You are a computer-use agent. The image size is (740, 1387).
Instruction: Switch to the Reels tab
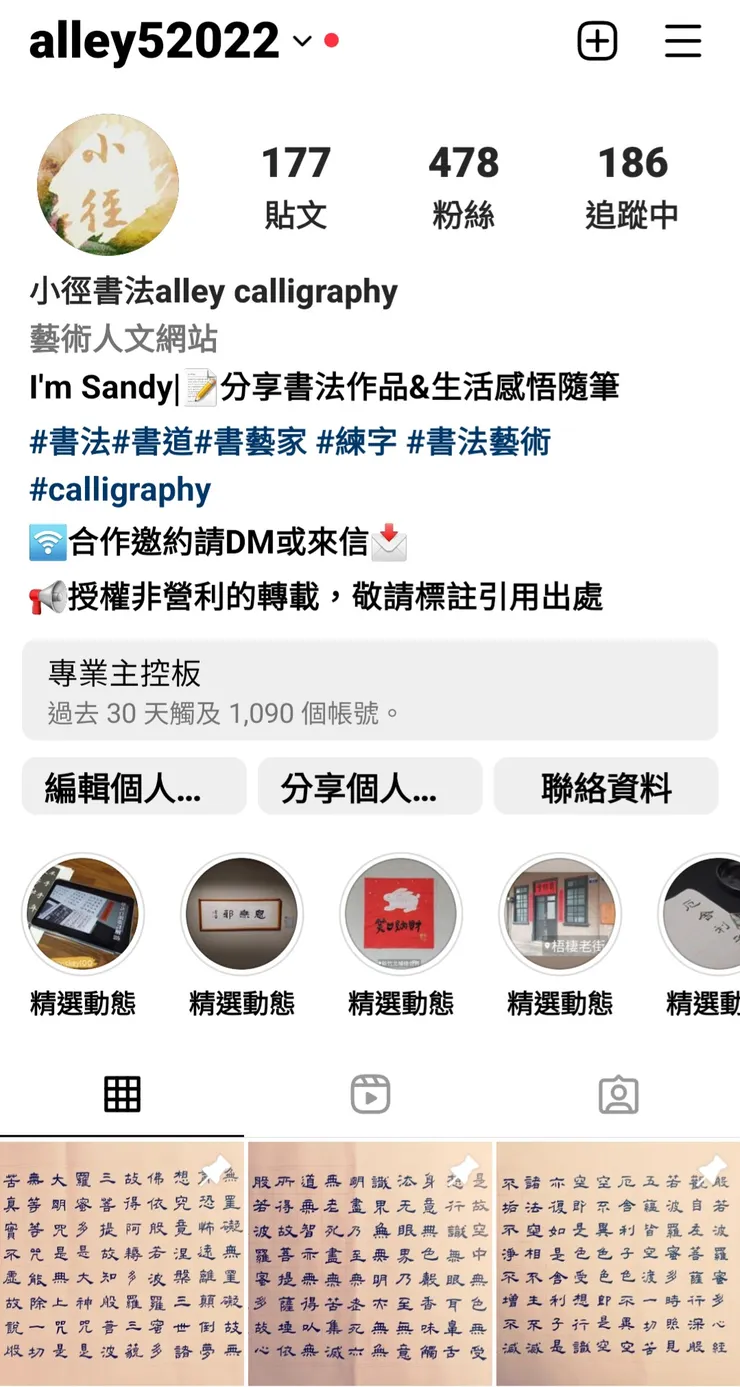click(370, 1095)
